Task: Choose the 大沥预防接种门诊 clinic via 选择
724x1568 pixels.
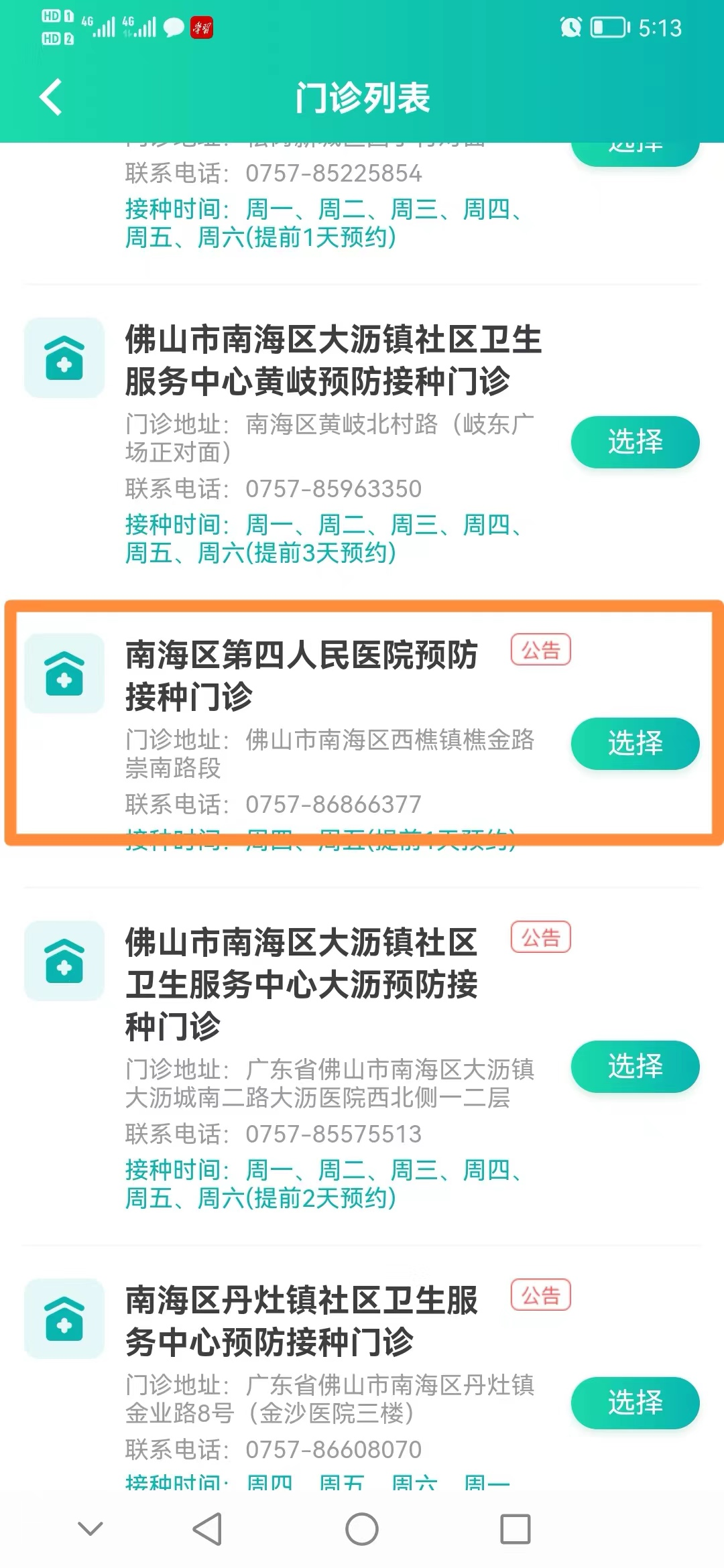Action: tap(634, 1066)
